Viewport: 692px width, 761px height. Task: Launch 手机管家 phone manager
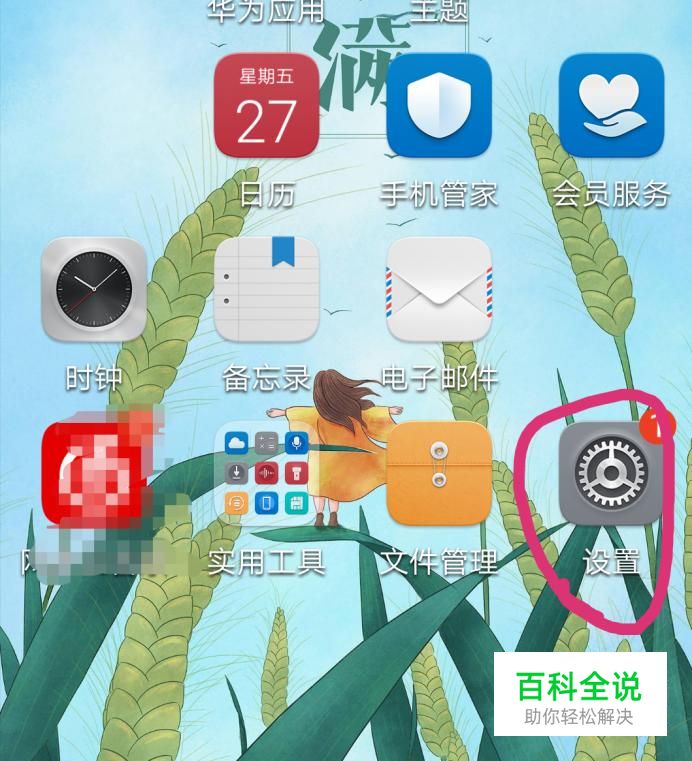[439, 106]
